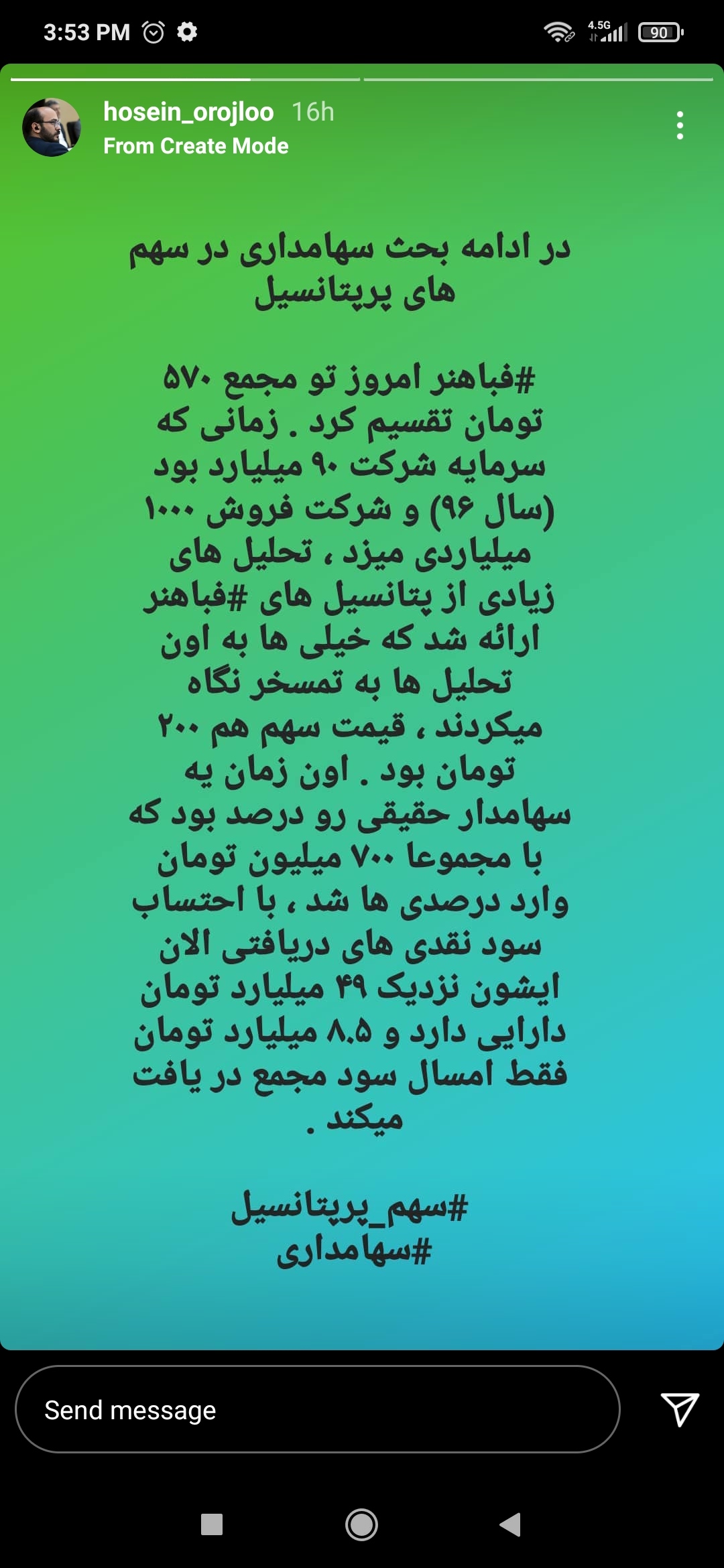This screenshot has width=724, height=1568.
Task: Return to home via the system home button
Action: [x=361, y=1524]
